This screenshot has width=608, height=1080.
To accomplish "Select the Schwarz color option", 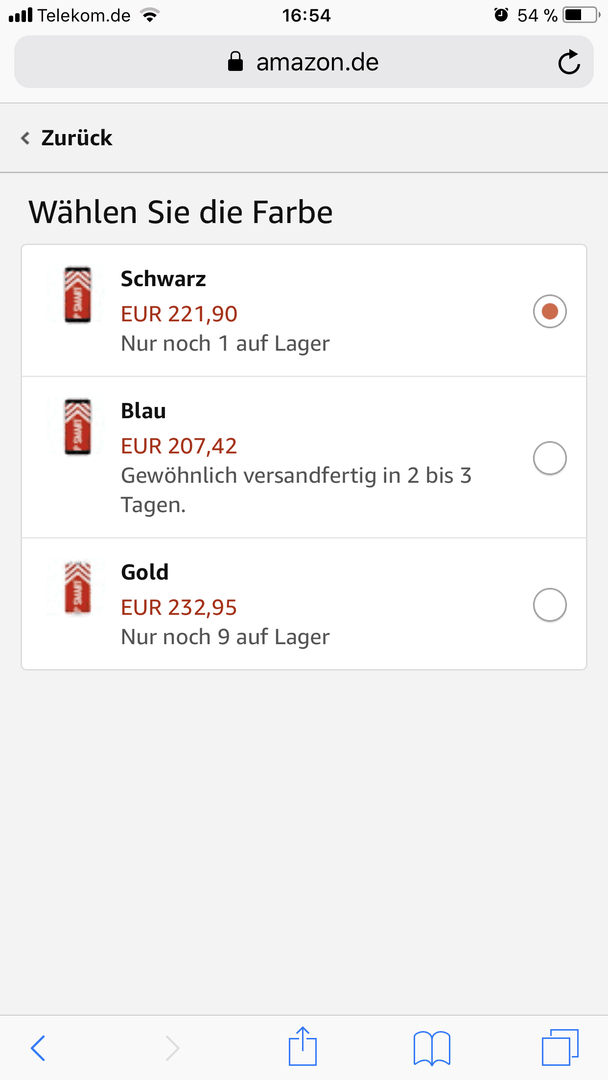I will [304, 311].
